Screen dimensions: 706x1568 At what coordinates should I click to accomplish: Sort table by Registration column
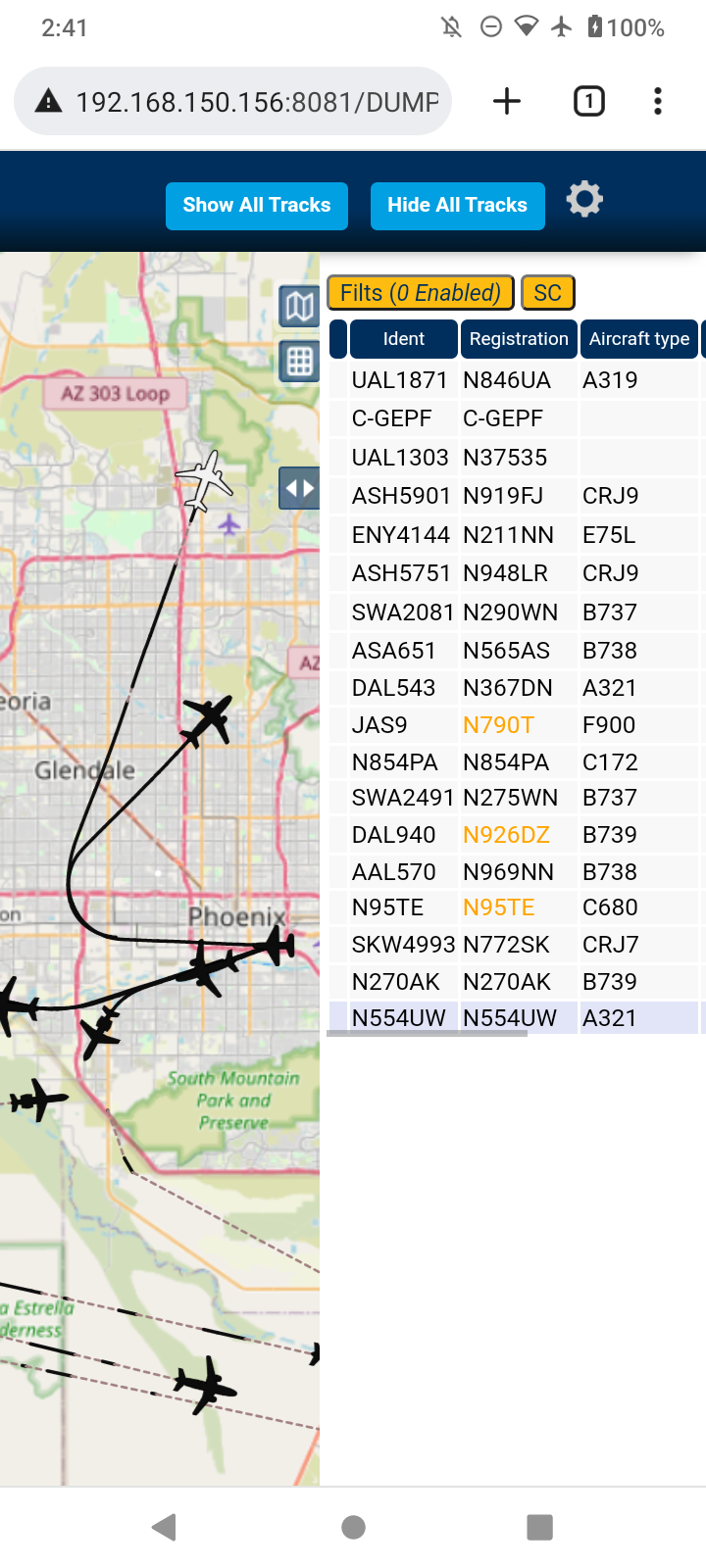(519, 339)
